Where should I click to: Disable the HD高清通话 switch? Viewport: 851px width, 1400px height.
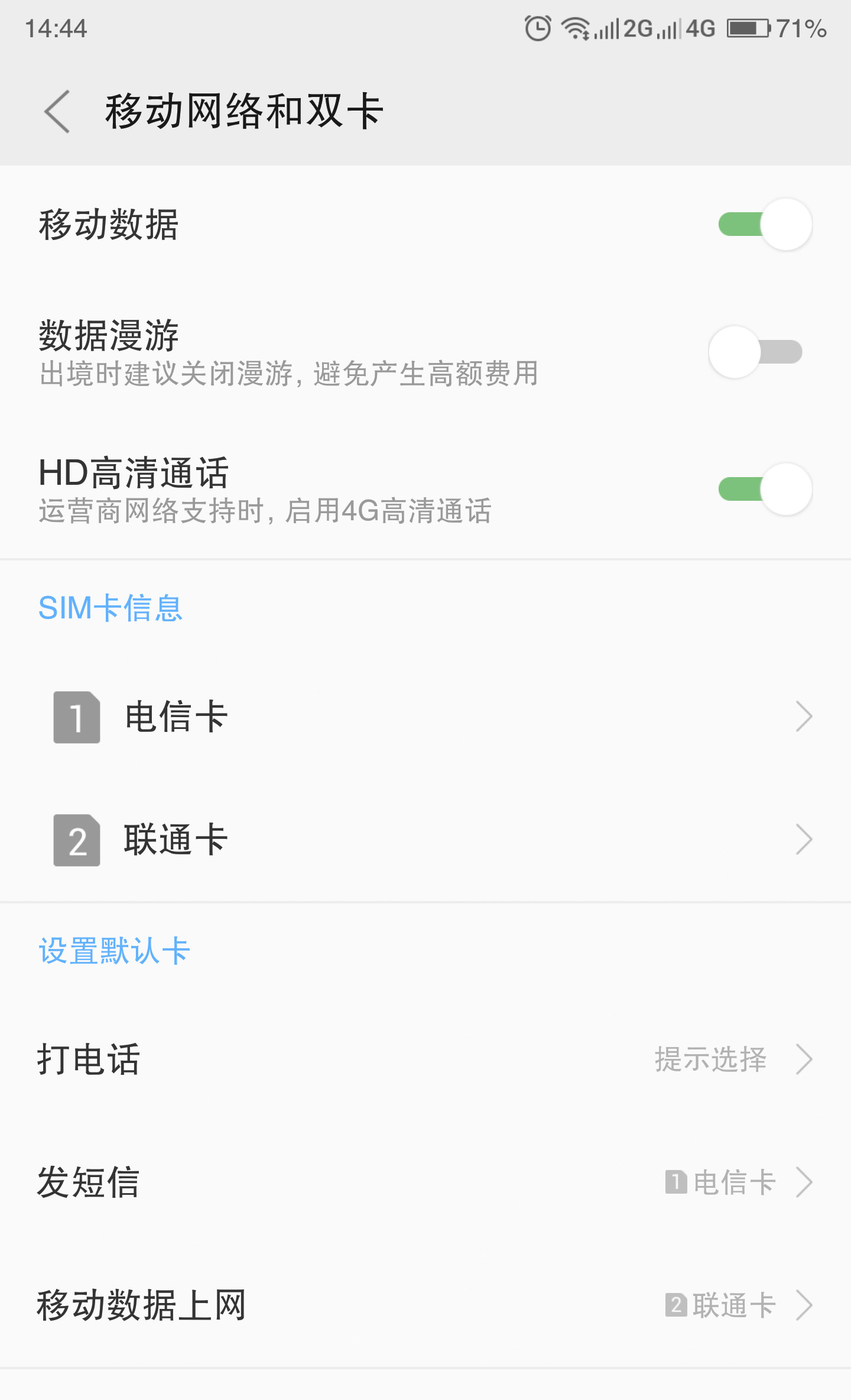click(765, 490)
